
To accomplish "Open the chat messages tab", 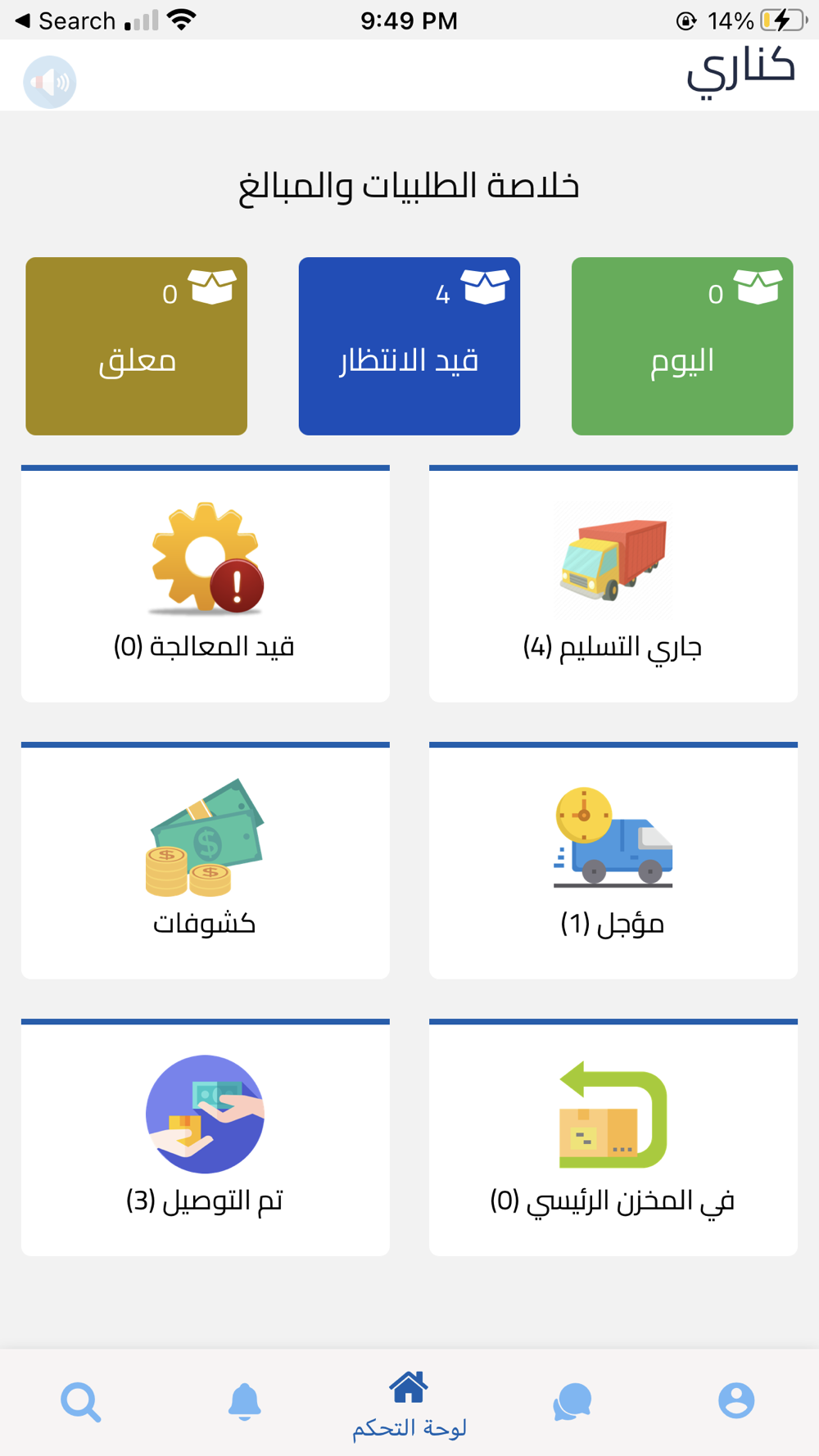I will click(572, 1402).
